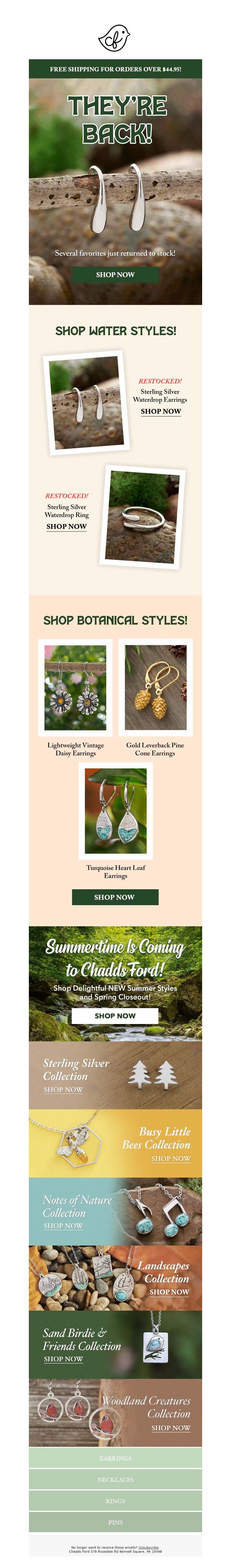231x1568 pixels.
Task: Open the Gold Leverback Pine Cone Earrings
Action: pyautogui.click(x=155, y=688)
